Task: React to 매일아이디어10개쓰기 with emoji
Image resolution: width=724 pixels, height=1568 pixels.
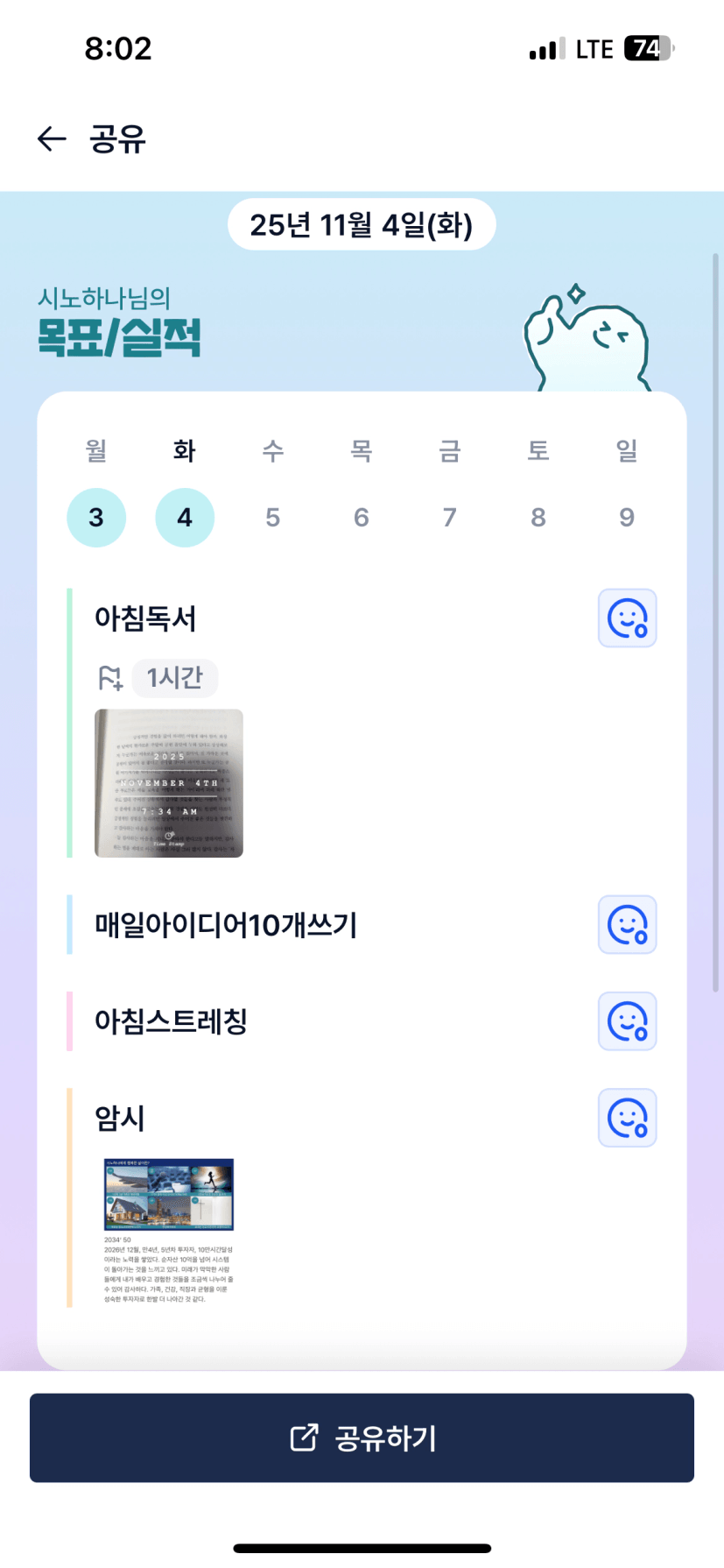Action: (627, 925)
